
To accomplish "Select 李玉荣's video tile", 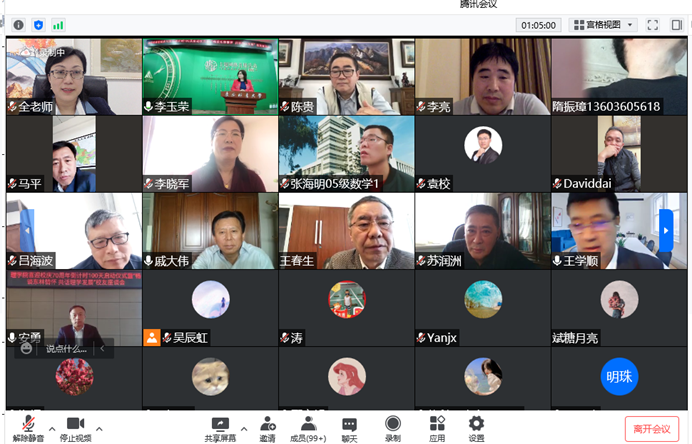I will pos(210,76).
